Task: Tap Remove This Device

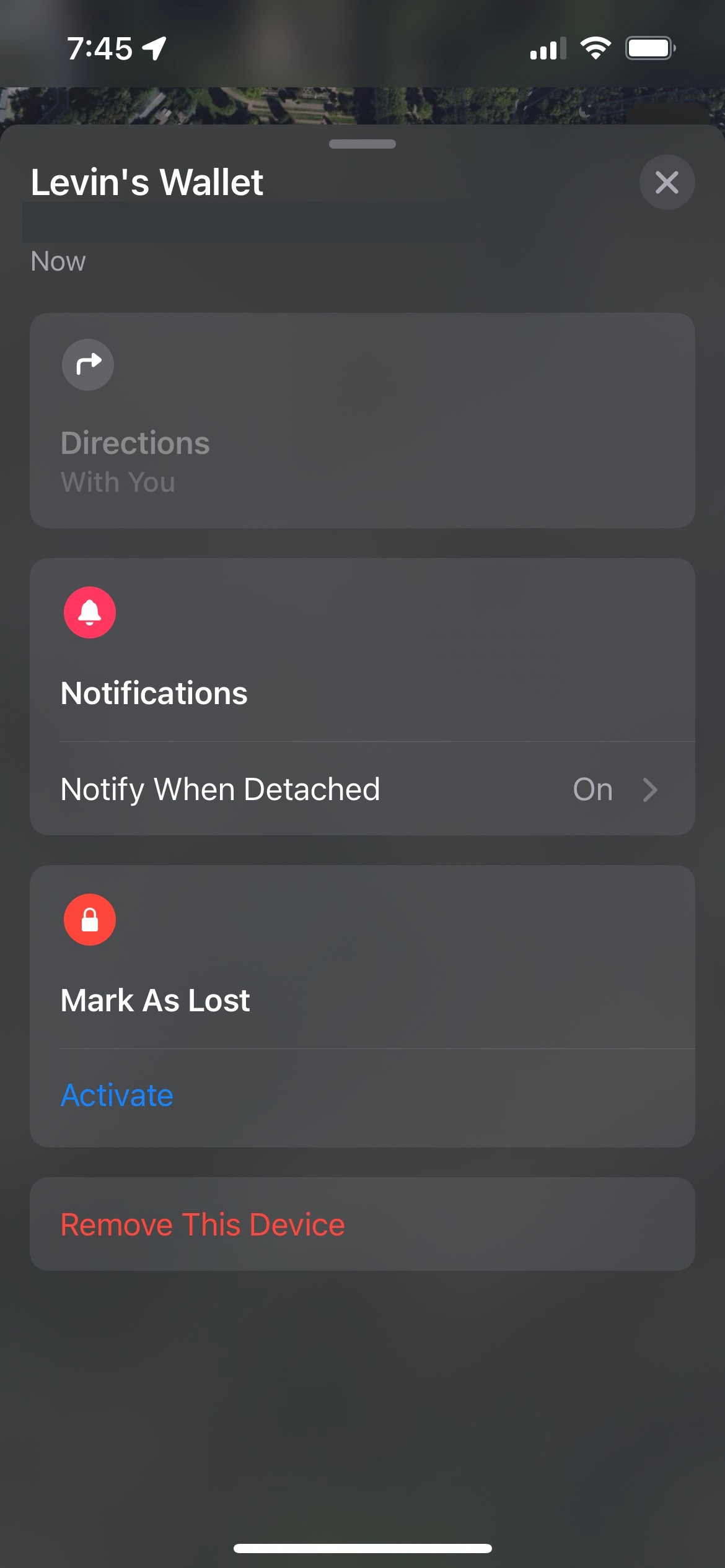Action: coord(203,1224)
